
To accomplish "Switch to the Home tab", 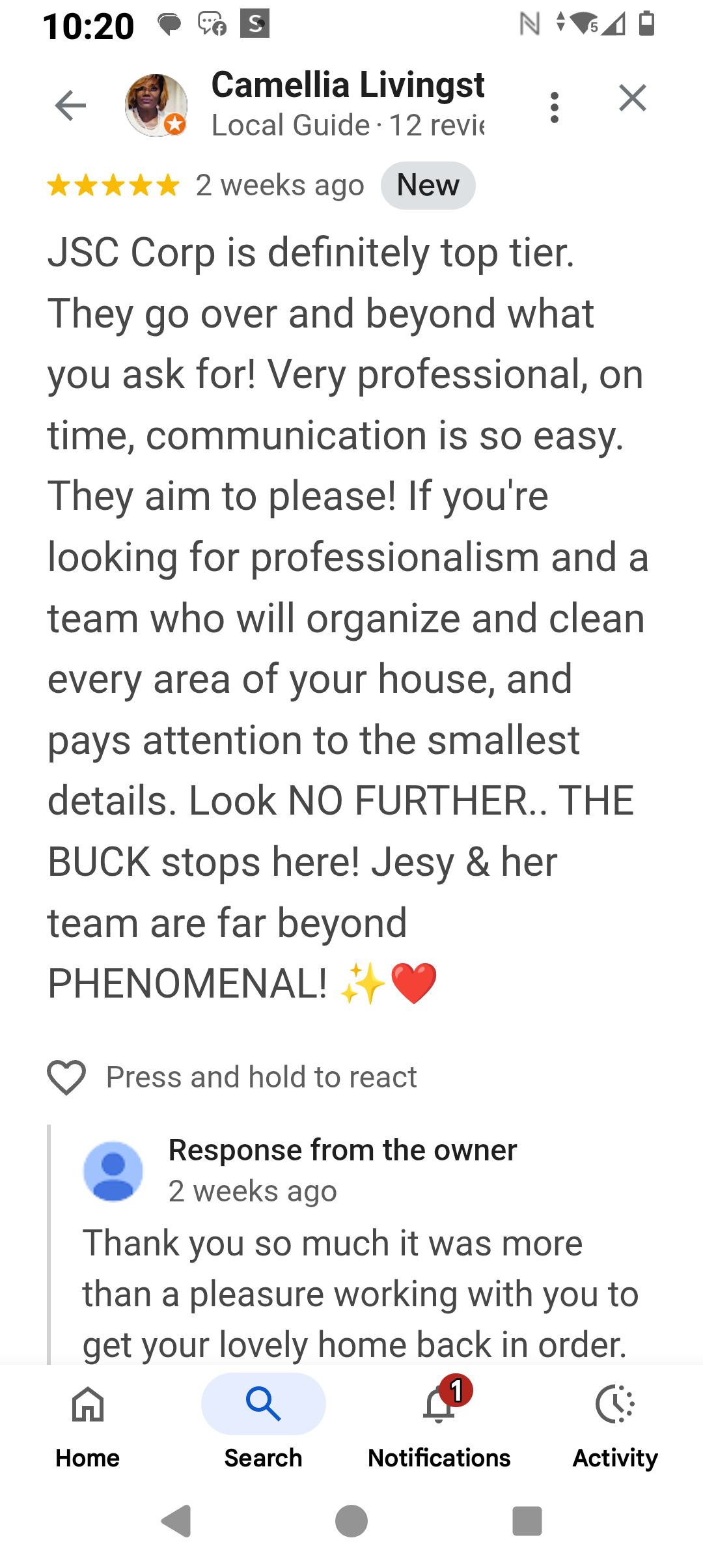I will click(88, 1423).
